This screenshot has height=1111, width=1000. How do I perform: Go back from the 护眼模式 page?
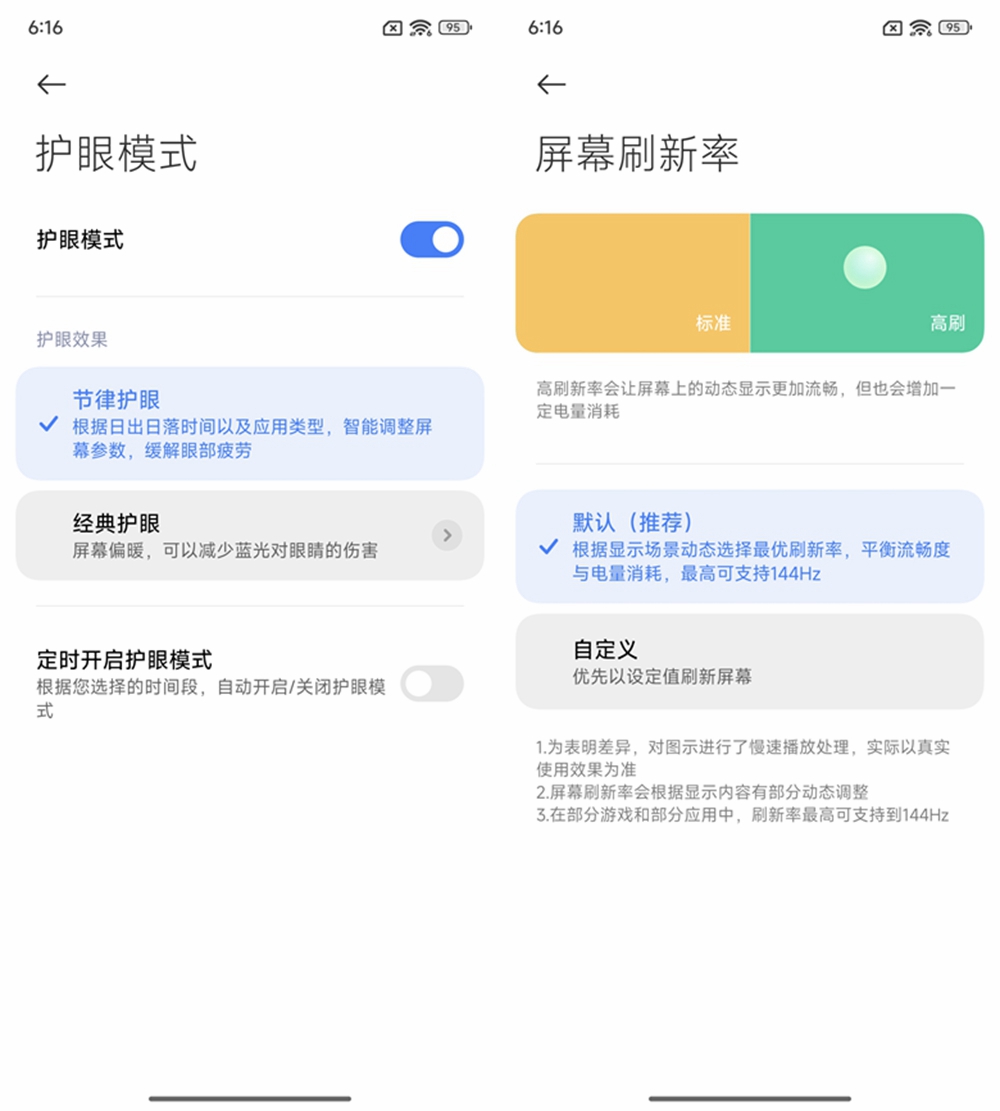pos(51,85)
